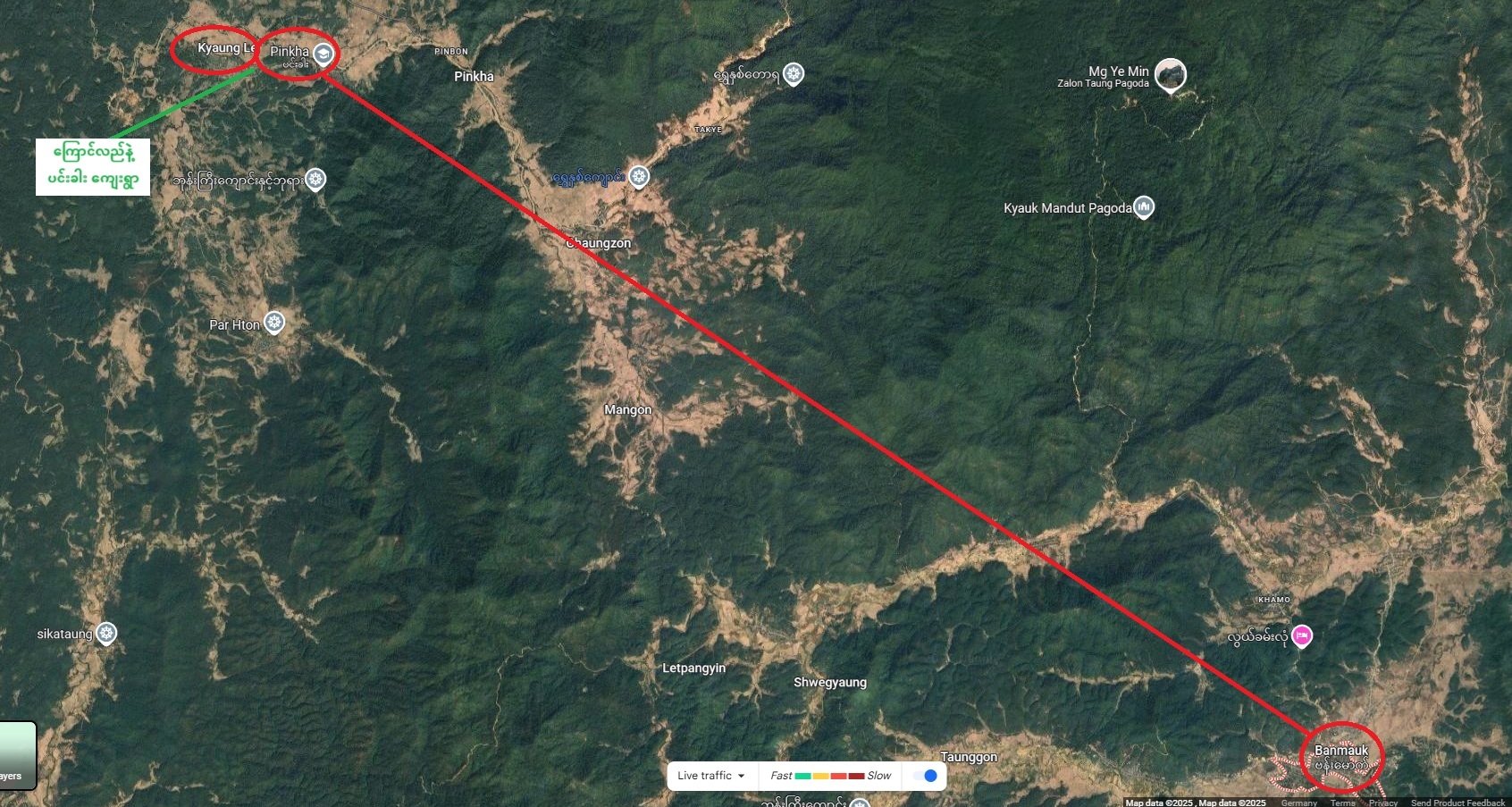Open the Terms link
The width and height of the screenshot is (1512, 807).
(x=1342, y=803)
